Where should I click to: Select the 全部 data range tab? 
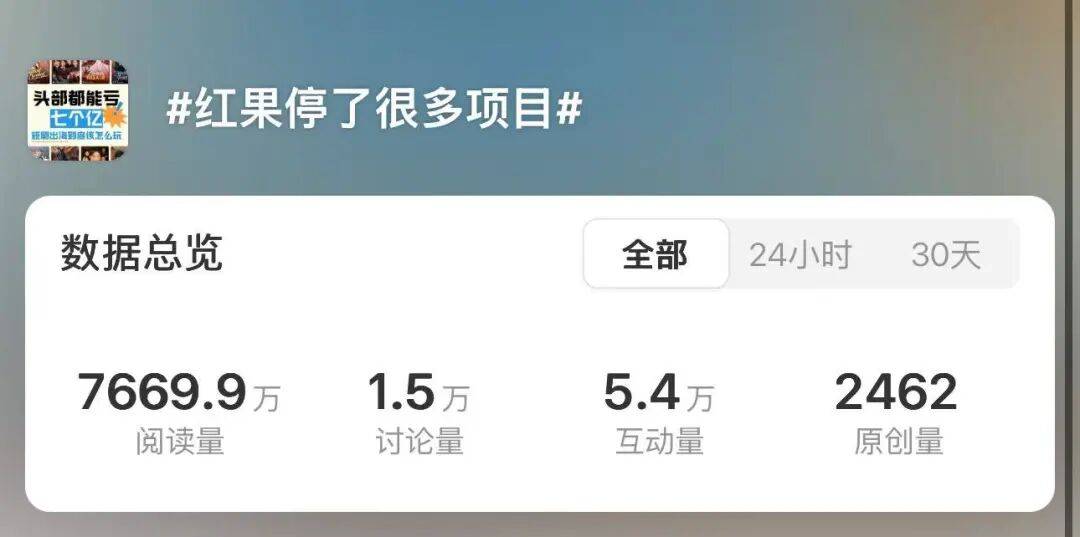(656, 255)
